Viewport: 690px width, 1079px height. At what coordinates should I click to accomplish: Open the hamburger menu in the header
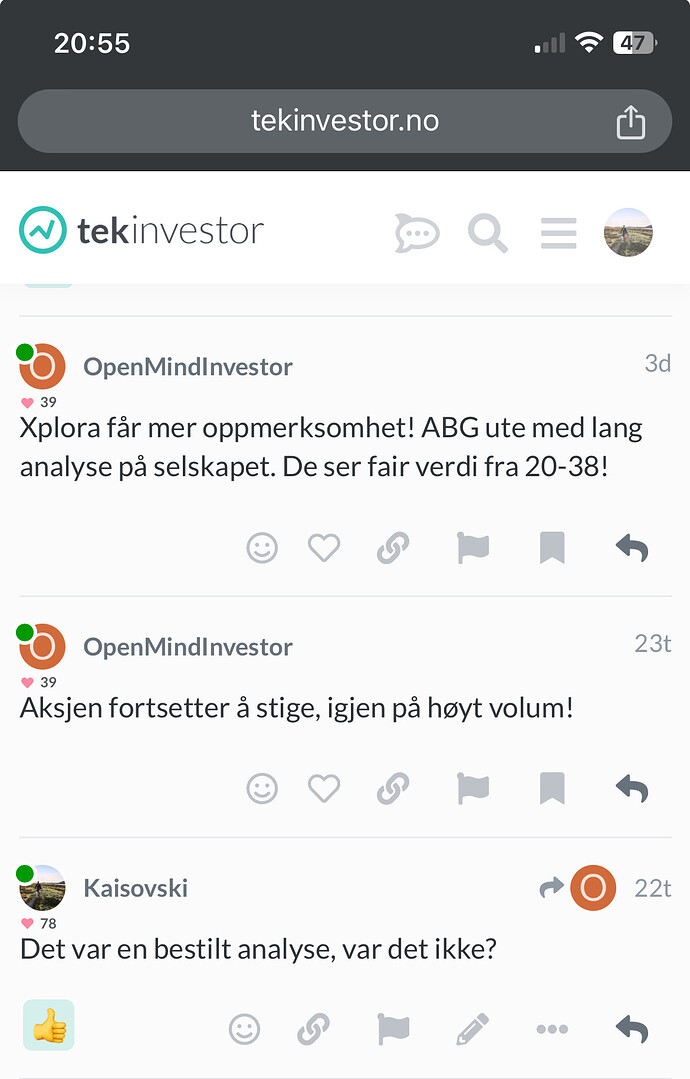coord(558,233)
